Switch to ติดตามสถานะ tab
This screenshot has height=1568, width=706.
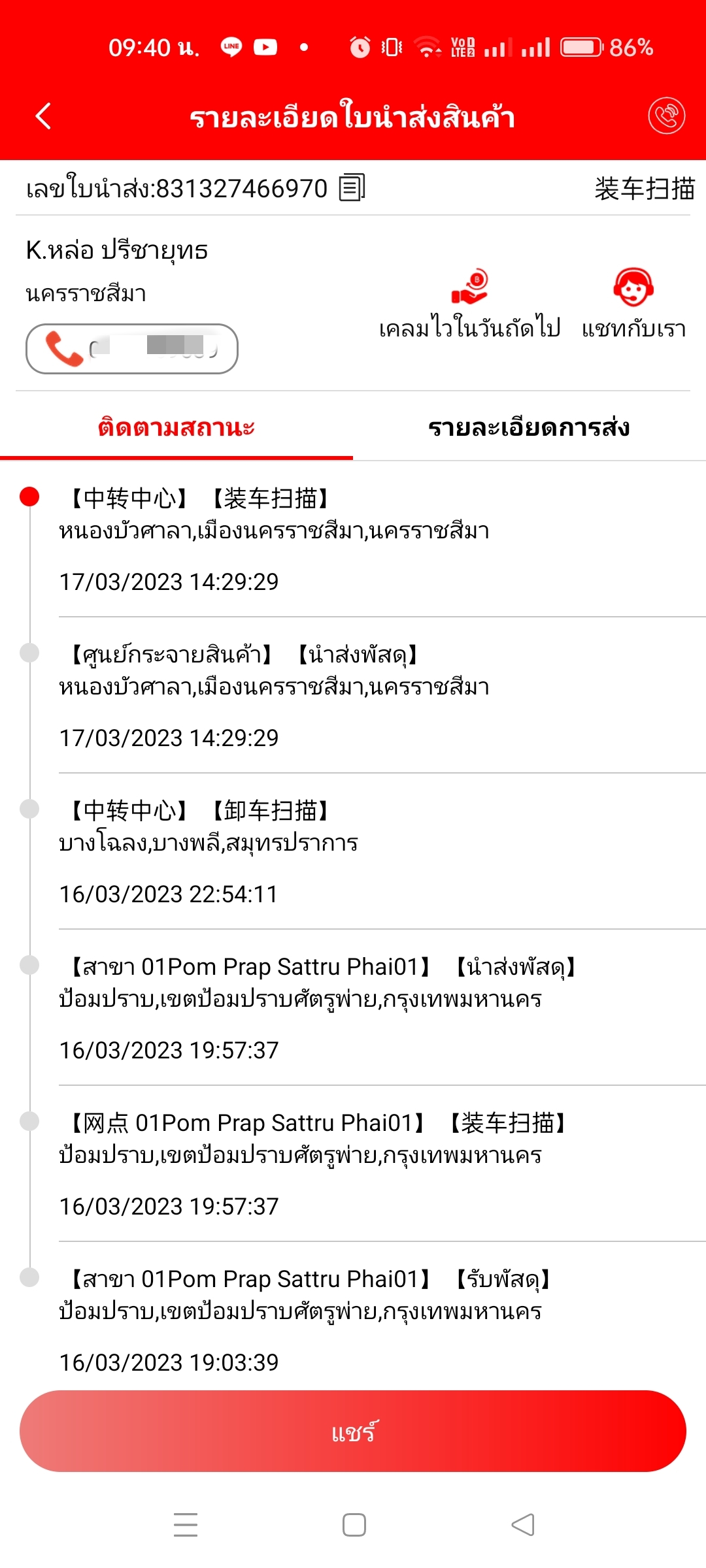tap(176, 428)
